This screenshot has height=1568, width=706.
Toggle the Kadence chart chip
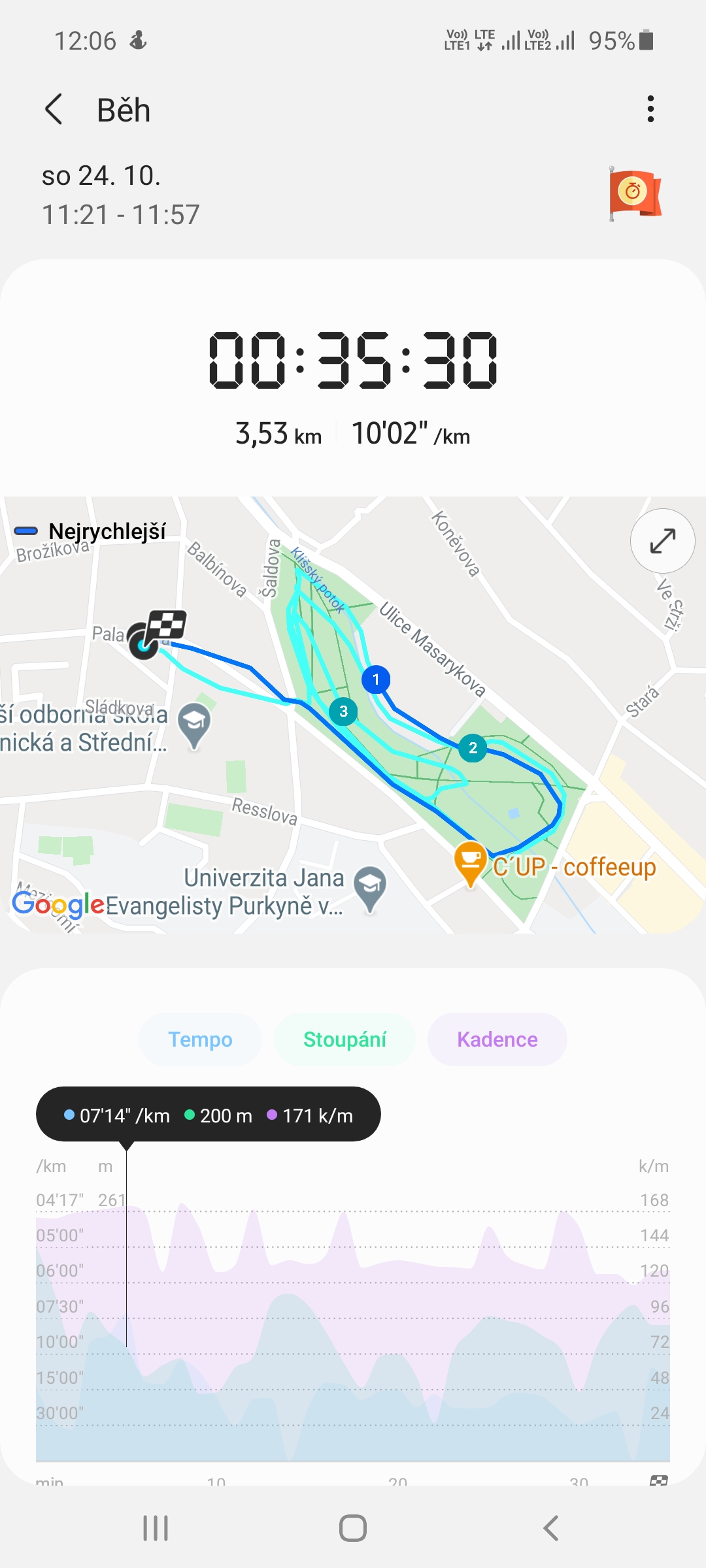(497, 1039)
